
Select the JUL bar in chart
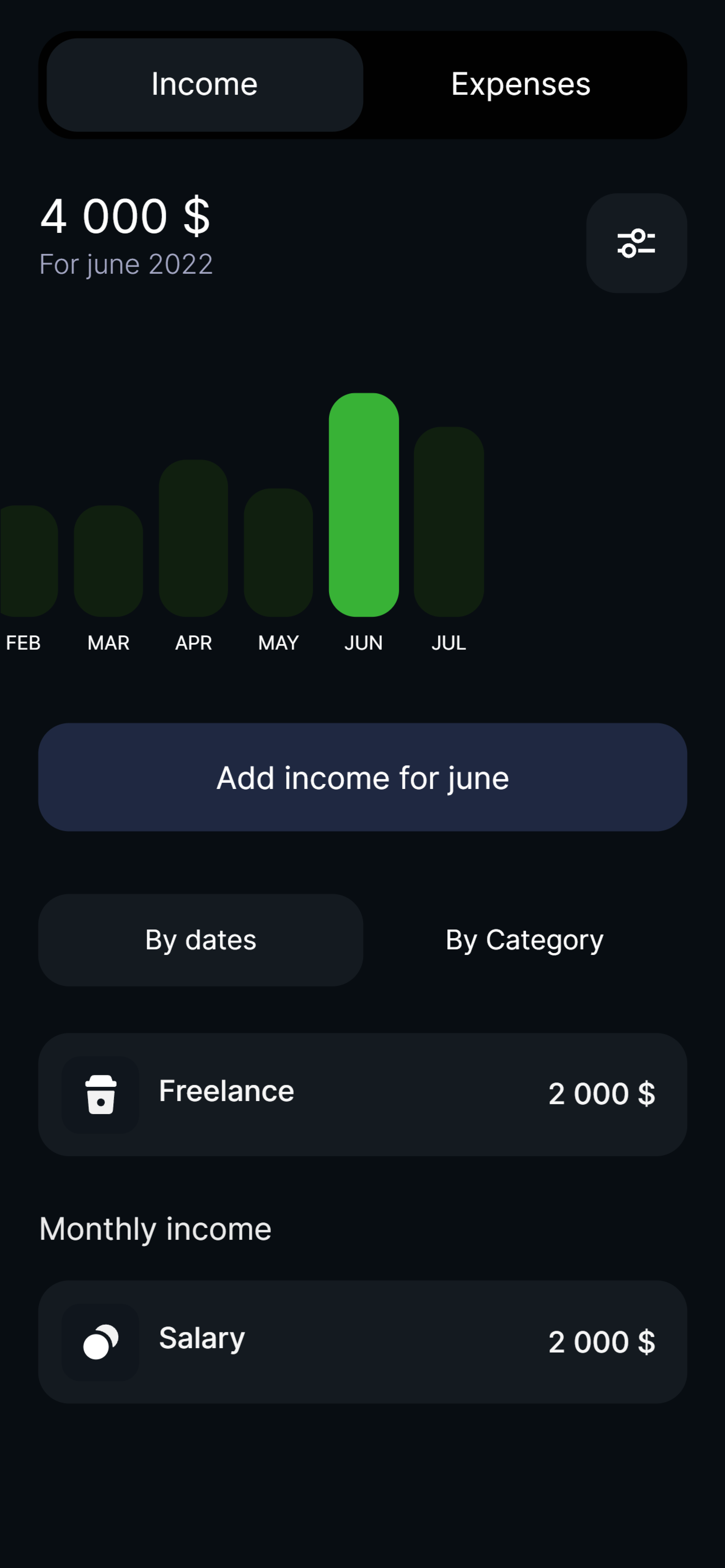(x=449, y=522)
